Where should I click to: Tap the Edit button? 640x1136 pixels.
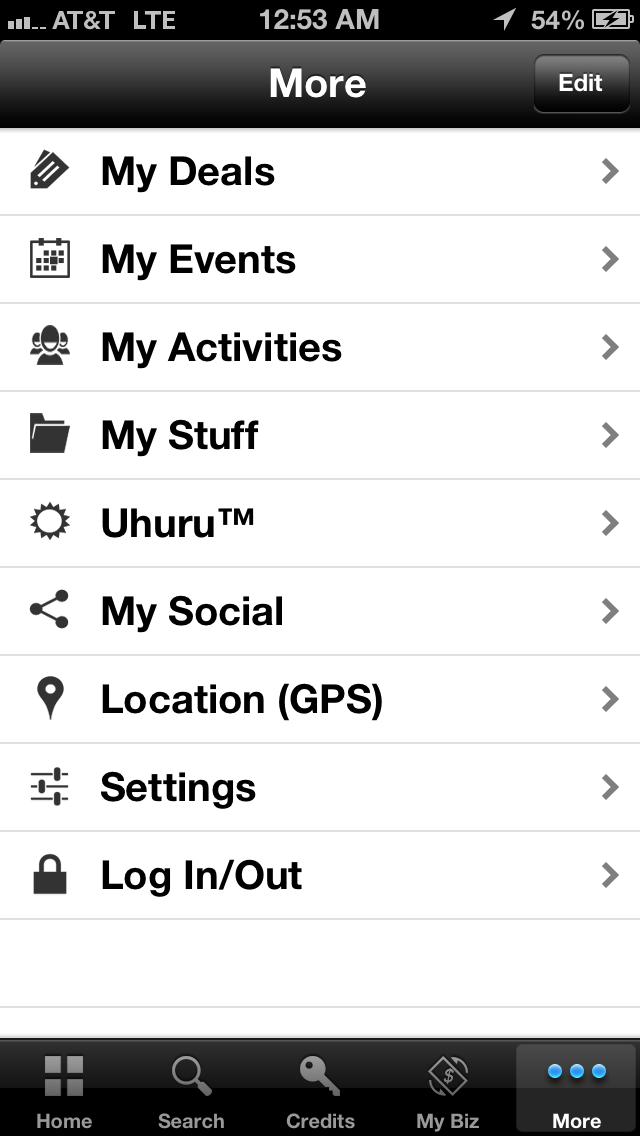pyautogui.click(x=580, y=83)
